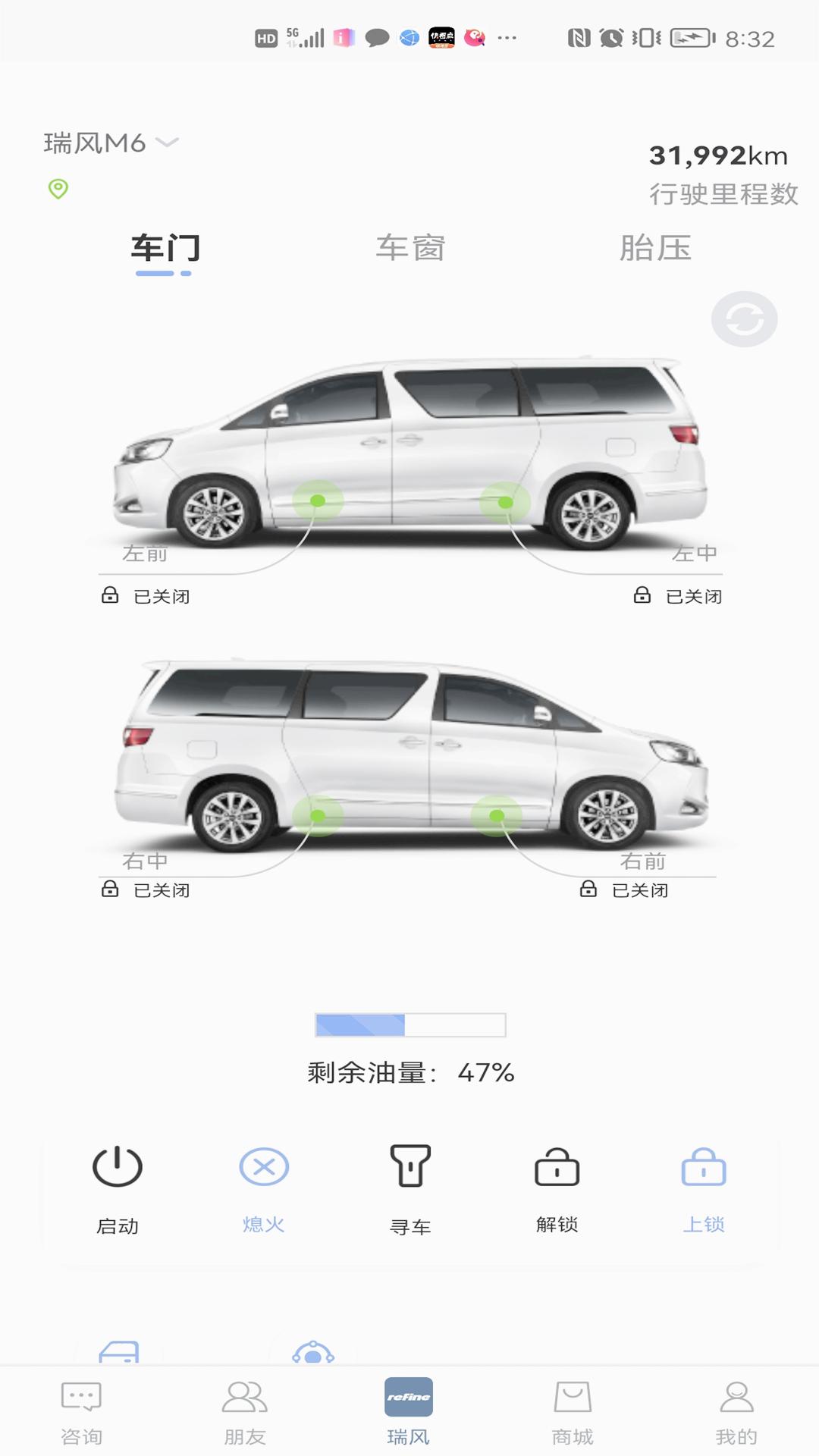Image resolution: width=819 pixels, height=1456 pixels.
Task: Expand the 瑞风M6 vehicle dropdown
Action: (x=111, y=143)
